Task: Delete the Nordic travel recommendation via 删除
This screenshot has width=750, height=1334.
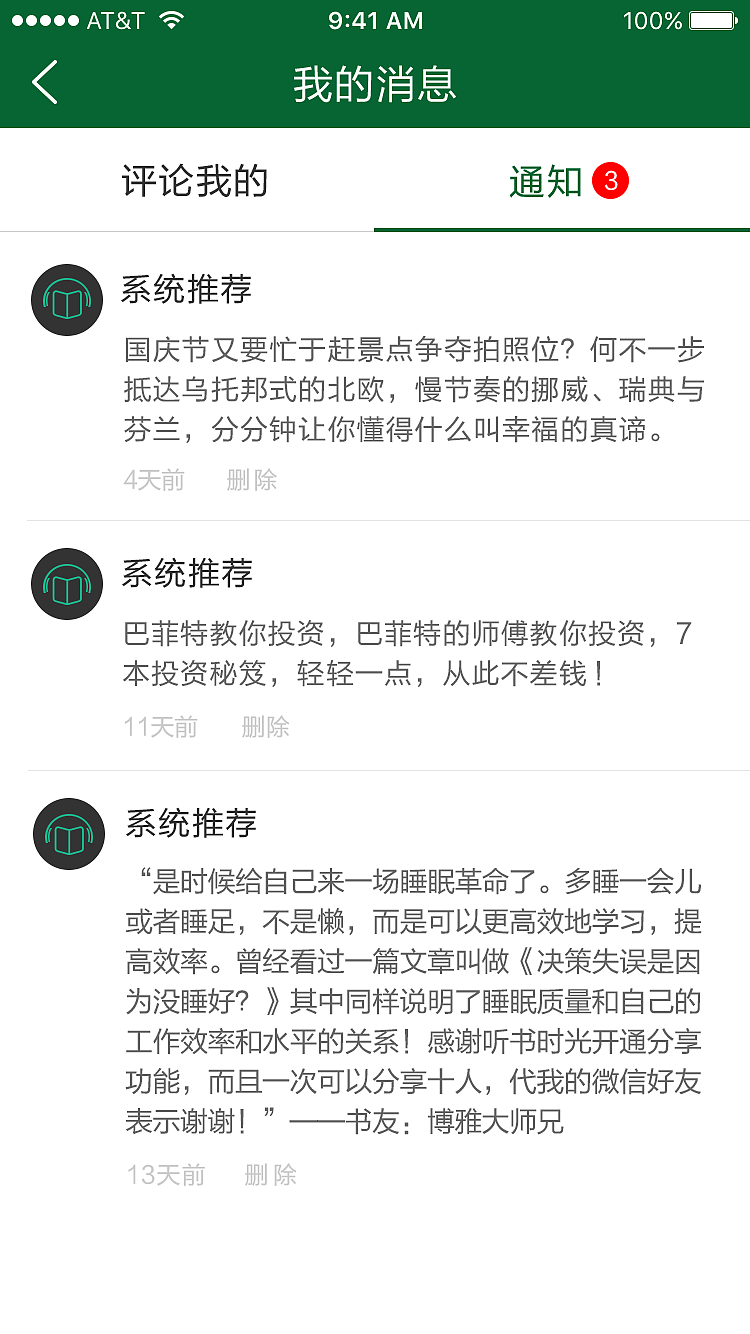Action: point(250,480)
